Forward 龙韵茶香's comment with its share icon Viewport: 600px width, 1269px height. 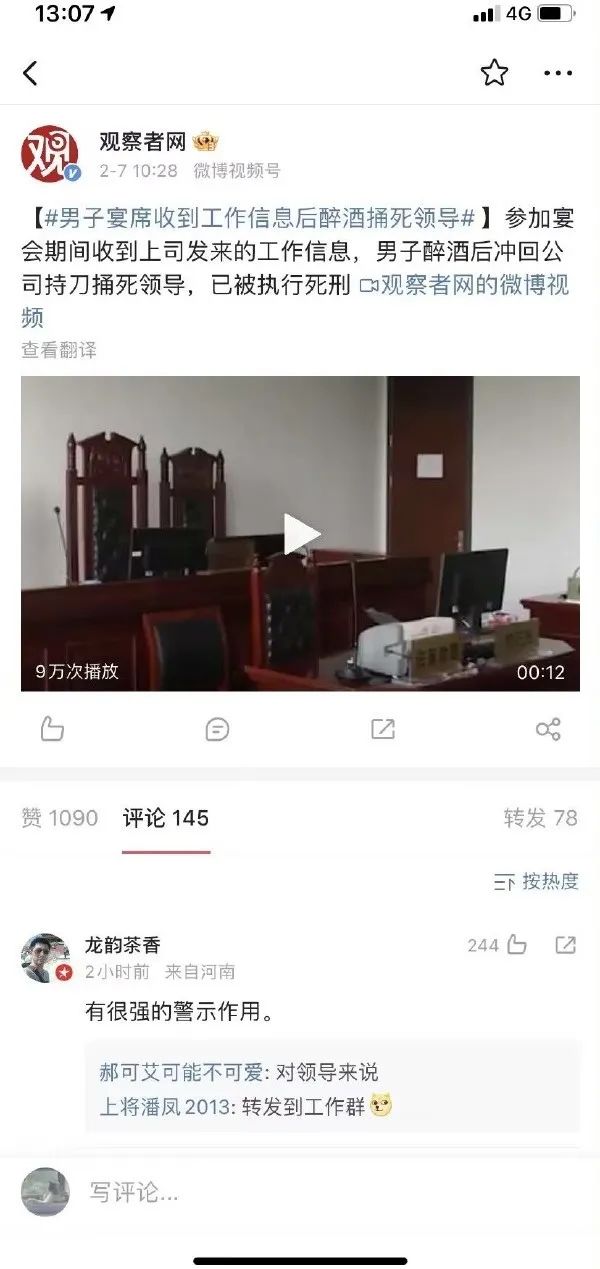pos(566,944)
